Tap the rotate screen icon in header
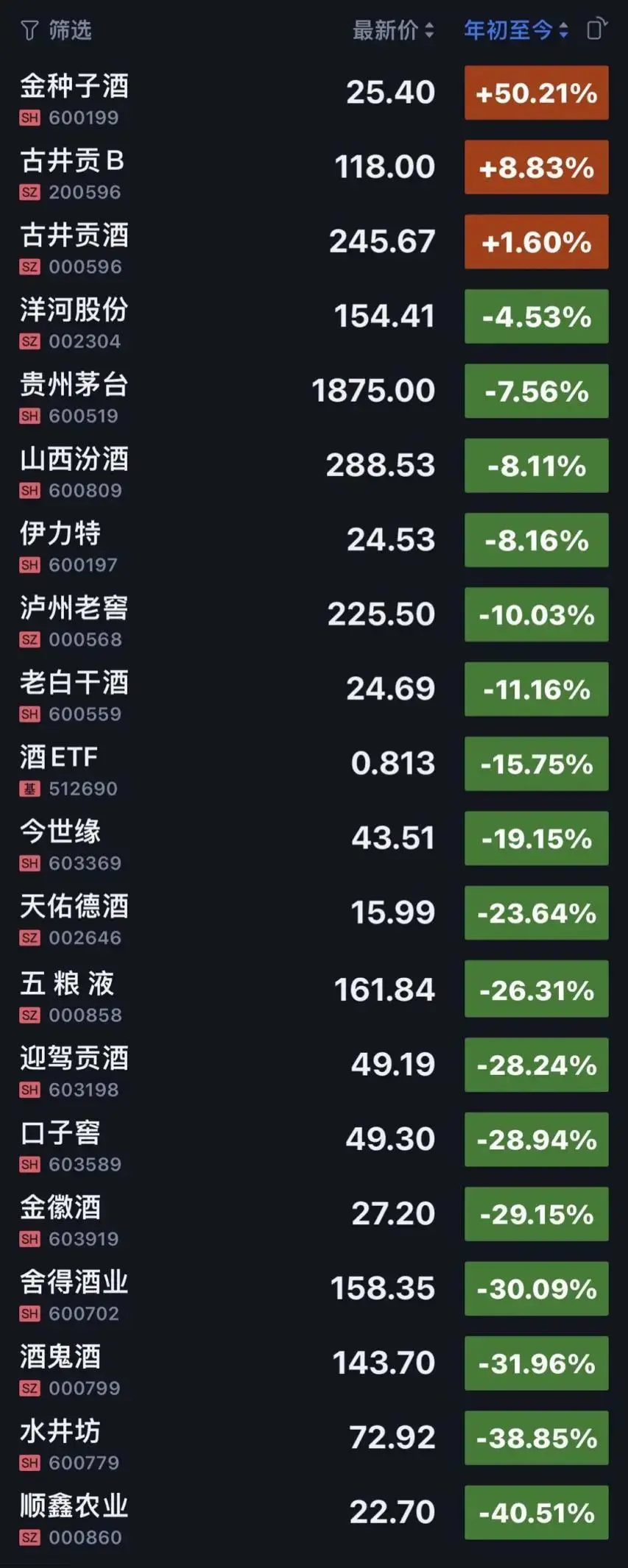Viewport: 628px width, 1568px height. pyautogui.click(x=596, y=29)
